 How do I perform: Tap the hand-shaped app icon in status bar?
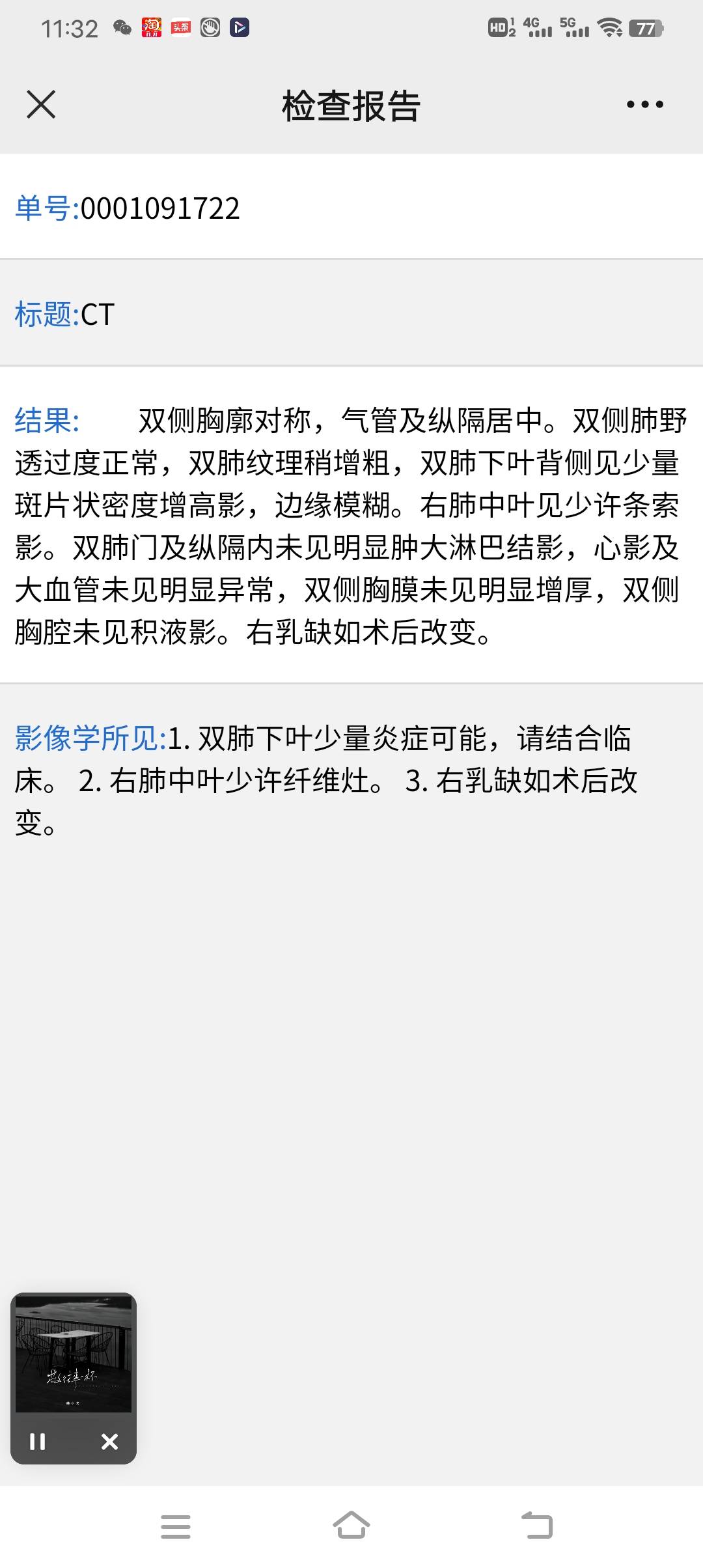[x=211, y=27]
